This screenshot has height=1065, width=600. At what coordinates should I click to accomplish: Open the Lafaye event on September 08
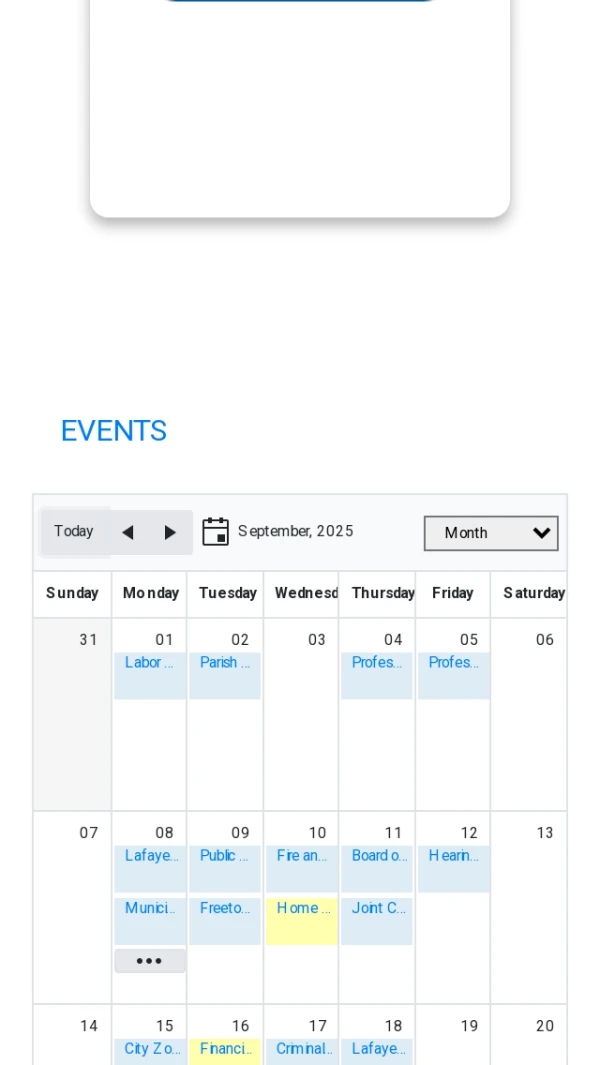[x=150, y=867]
